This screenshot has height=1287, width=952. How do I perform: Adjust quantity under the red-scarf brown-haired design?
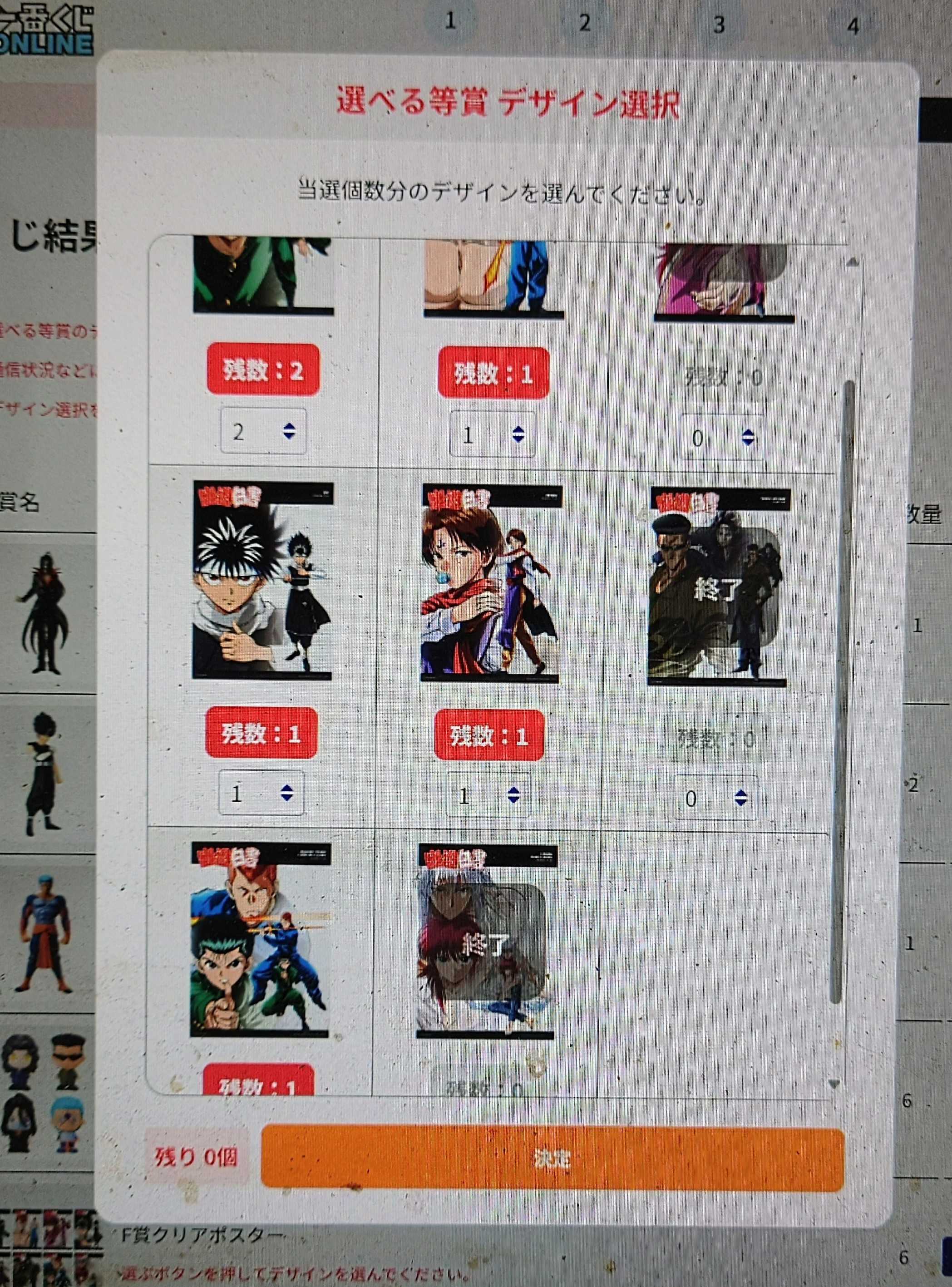pos(488,796)
